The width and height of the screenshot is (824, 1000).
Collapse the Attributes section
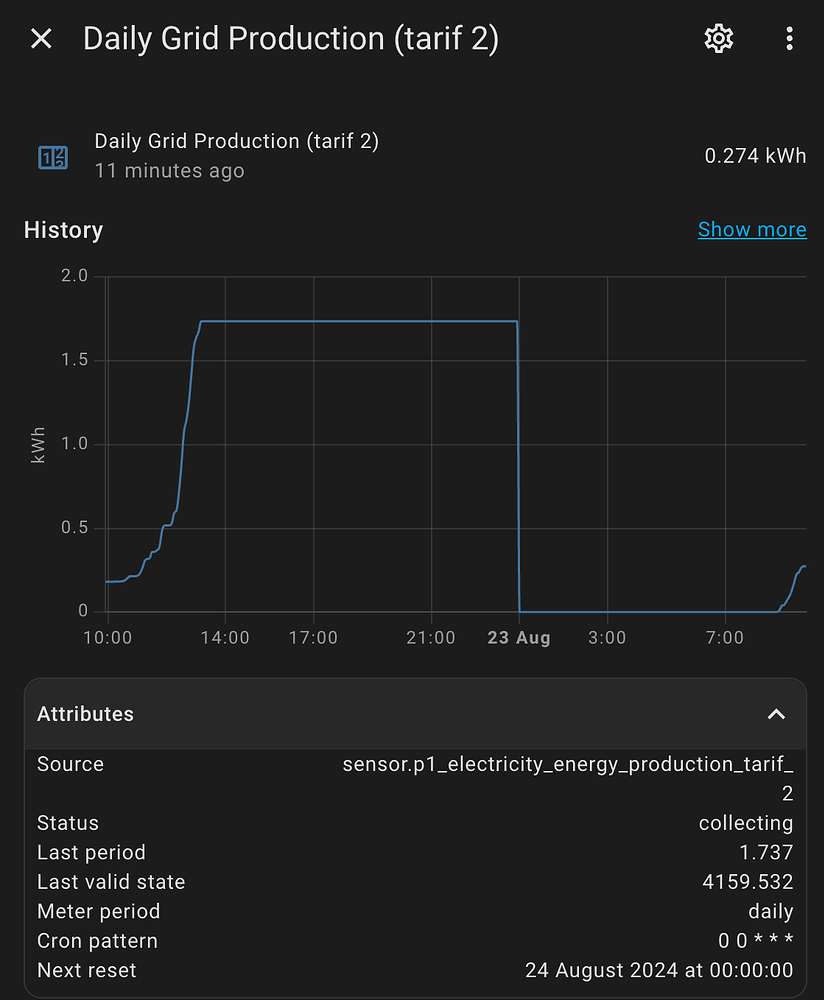(x=776, y=714)
